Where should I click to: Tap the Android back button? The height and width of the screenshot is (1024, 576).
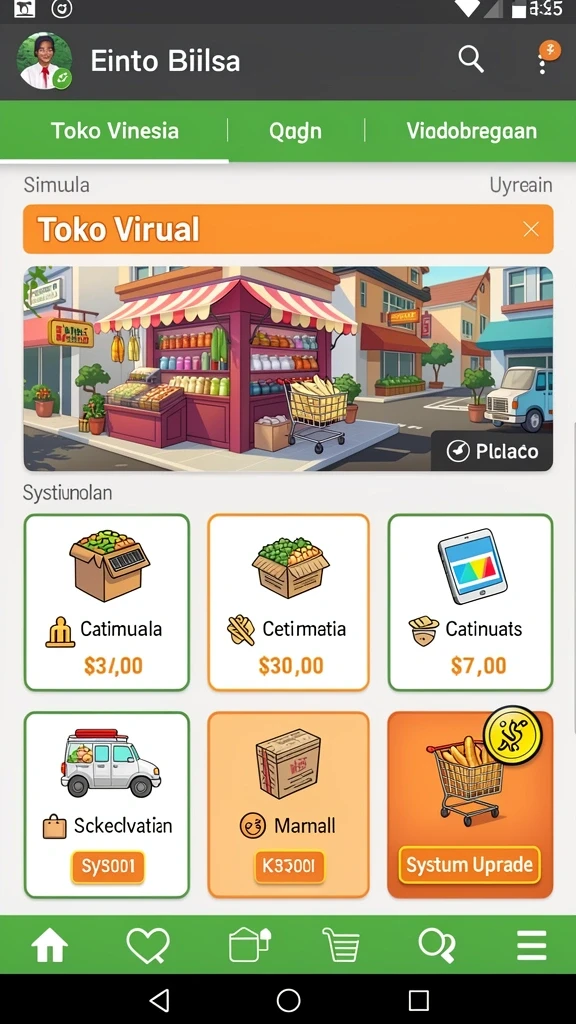pos(159,1000)
